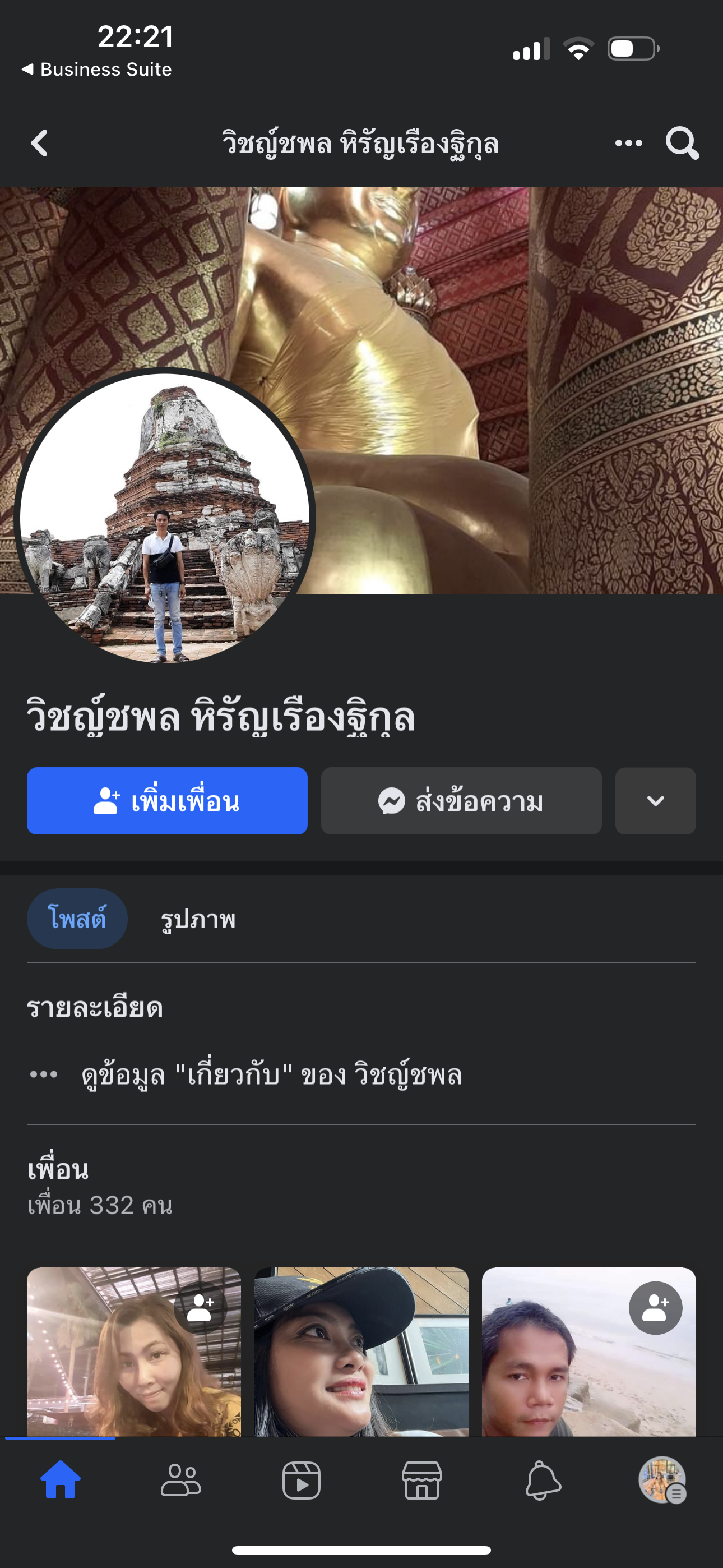723x1568 pixels.
Task: Select the โพสต์ tab
Action: pos(77,918)
